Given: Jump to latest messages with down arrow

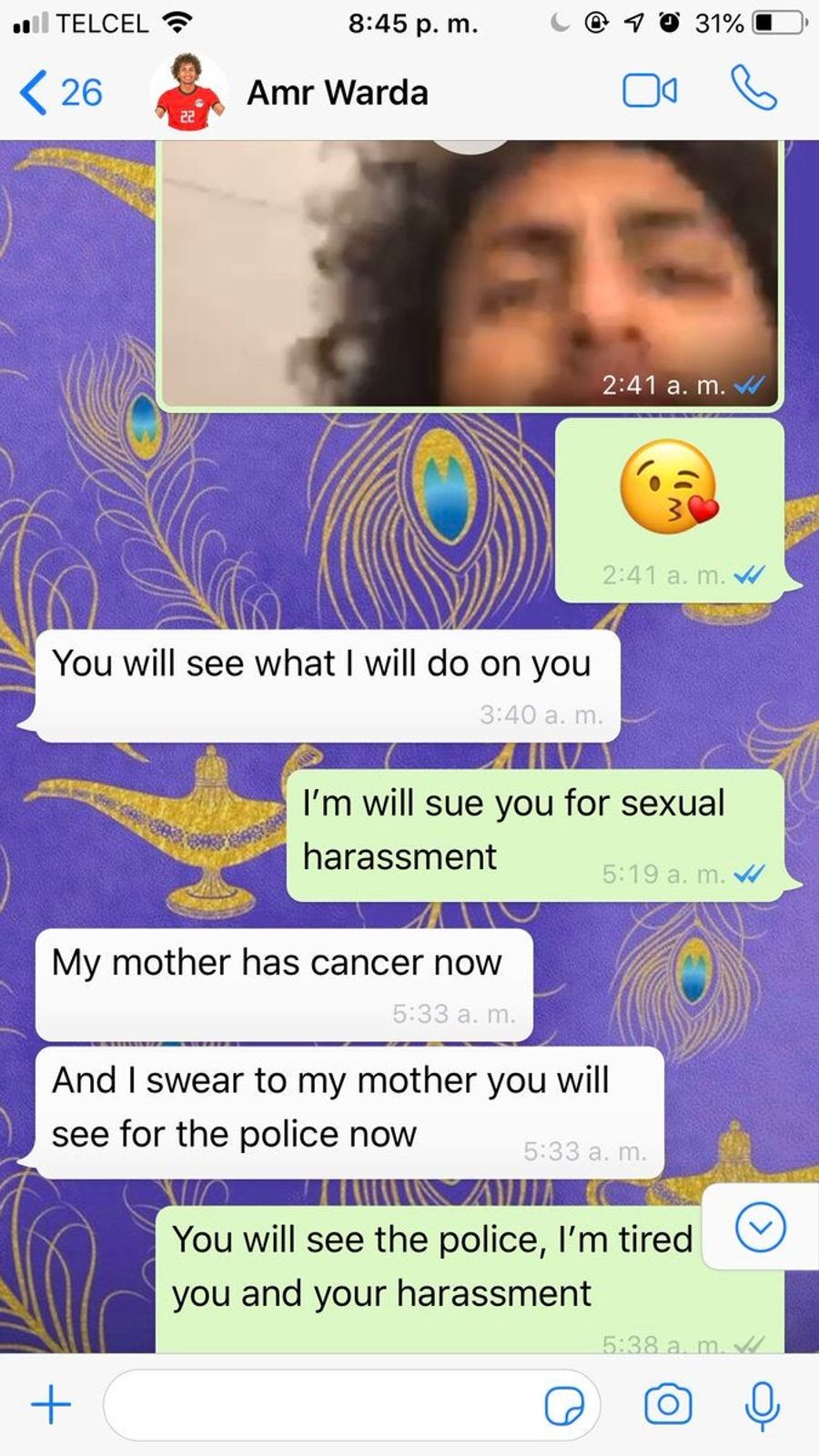Looking at the screenshot, I should 760,1228.
